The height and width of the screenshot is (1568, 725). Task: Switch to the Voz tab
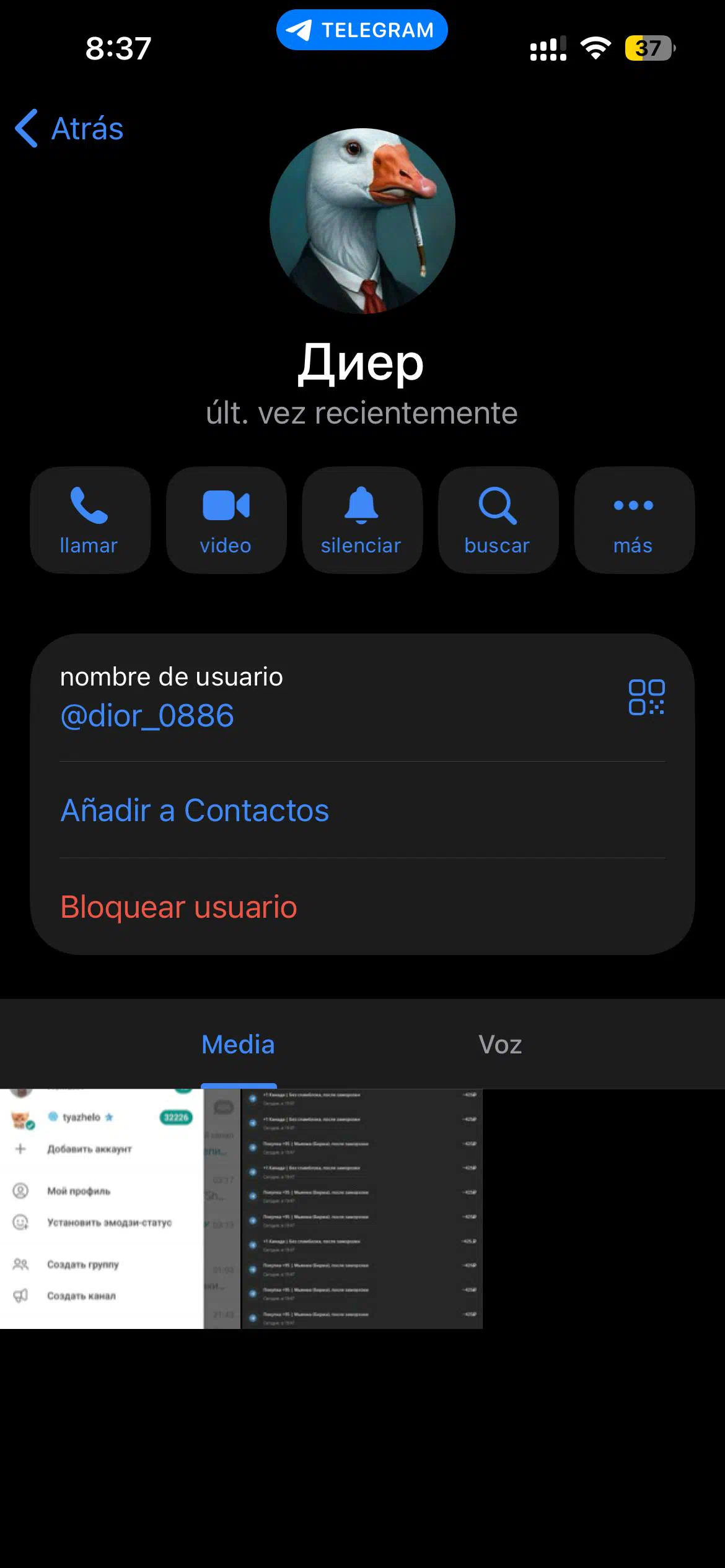[x=500, y=1045]
